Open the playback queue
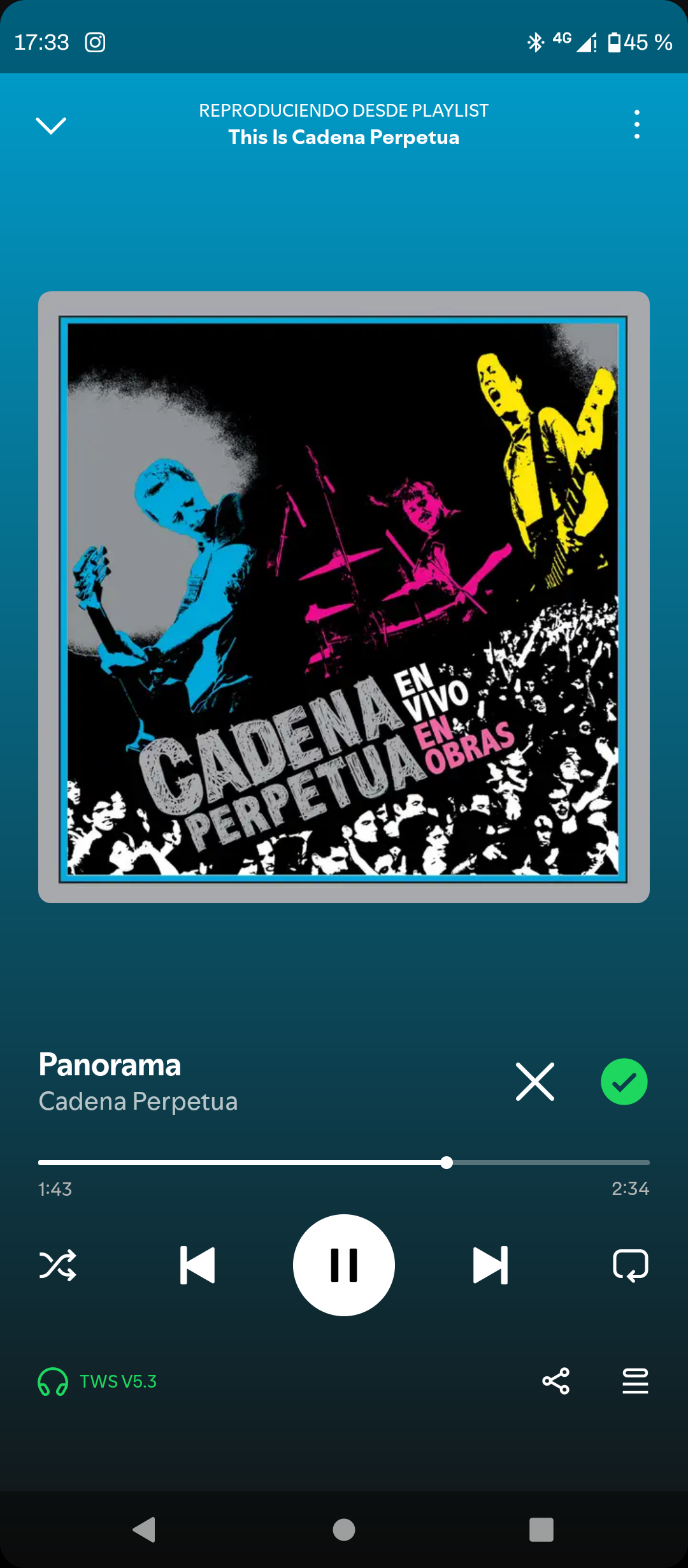Viewport: 688px width, 1568px height. coord(635,1381)
